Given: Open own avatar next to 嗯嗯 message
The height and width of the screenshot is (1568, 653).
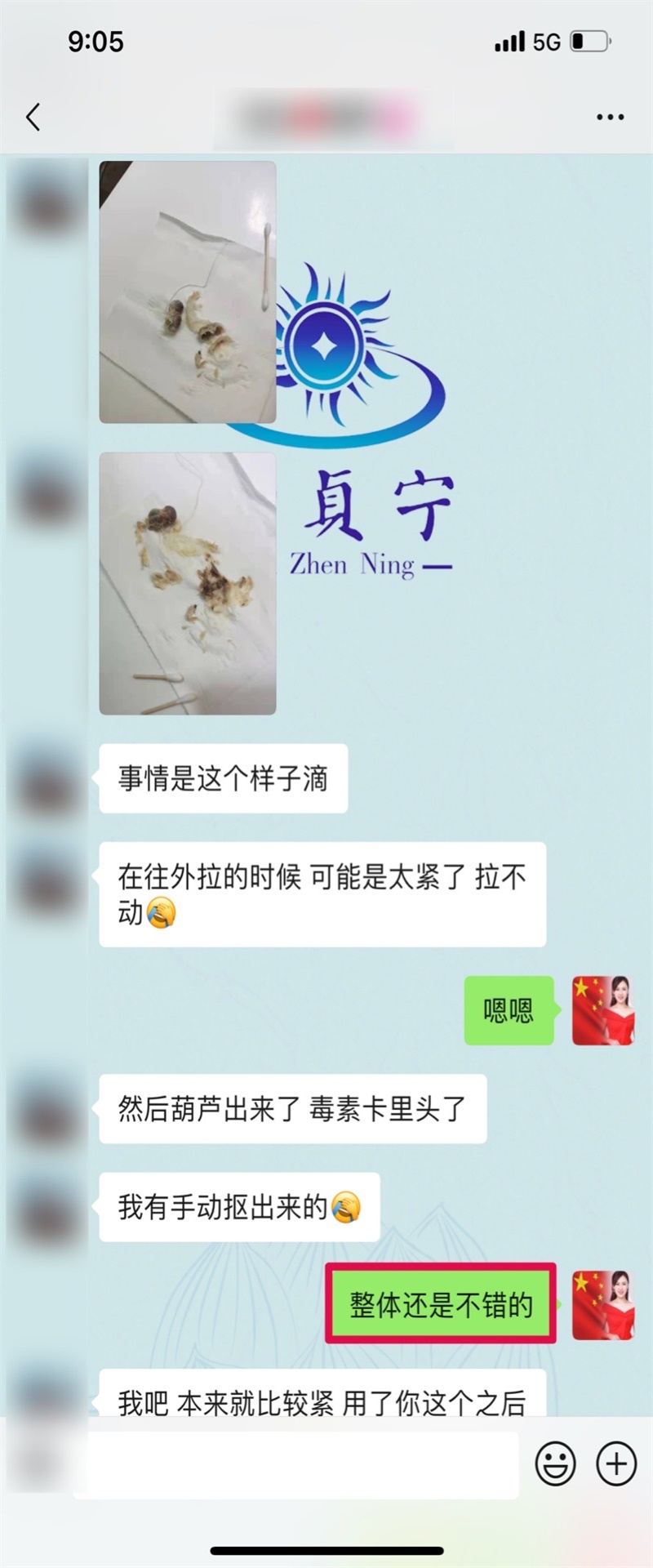Looking at the screenshot, I should [603, 1010].
